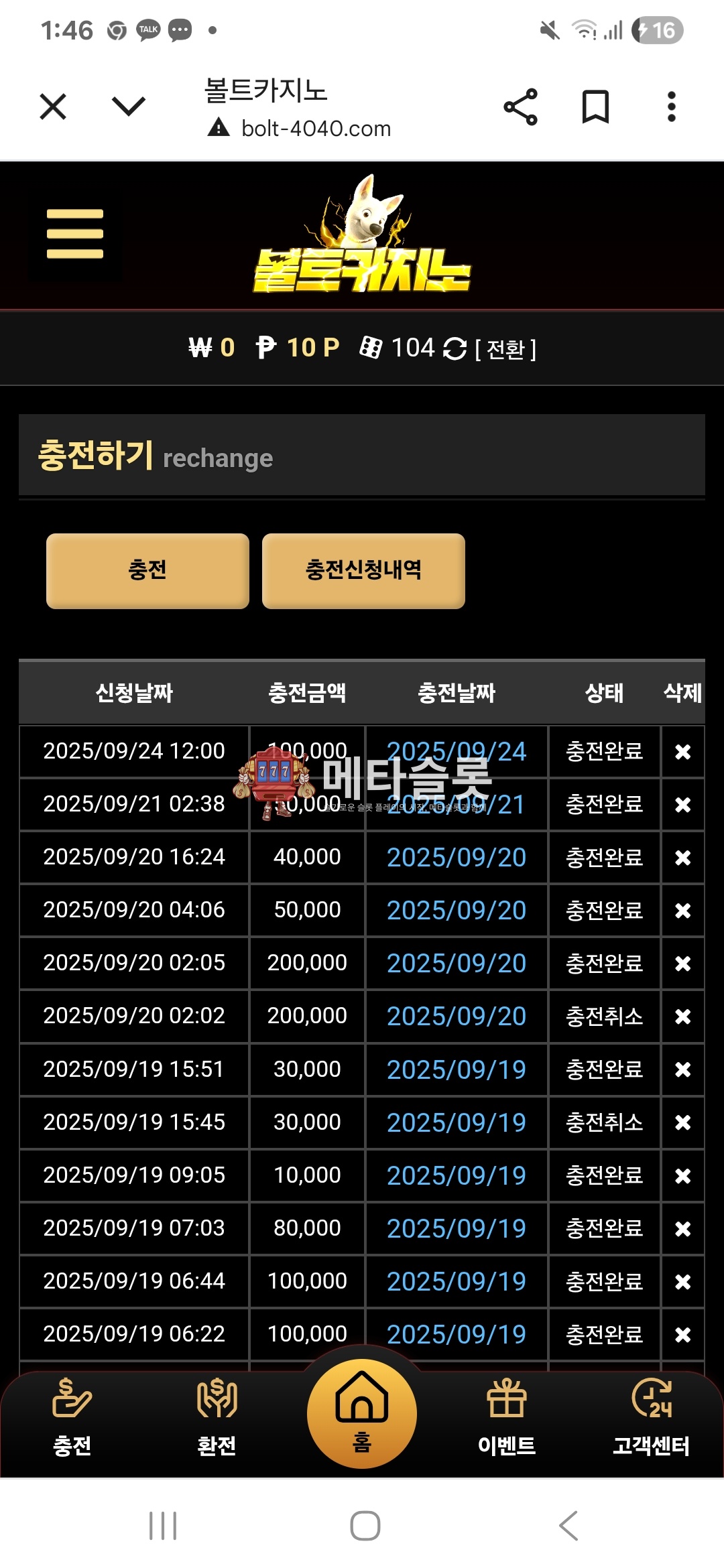
Task: Tap the 전환 points conversion link
Action: pos(505,349)
